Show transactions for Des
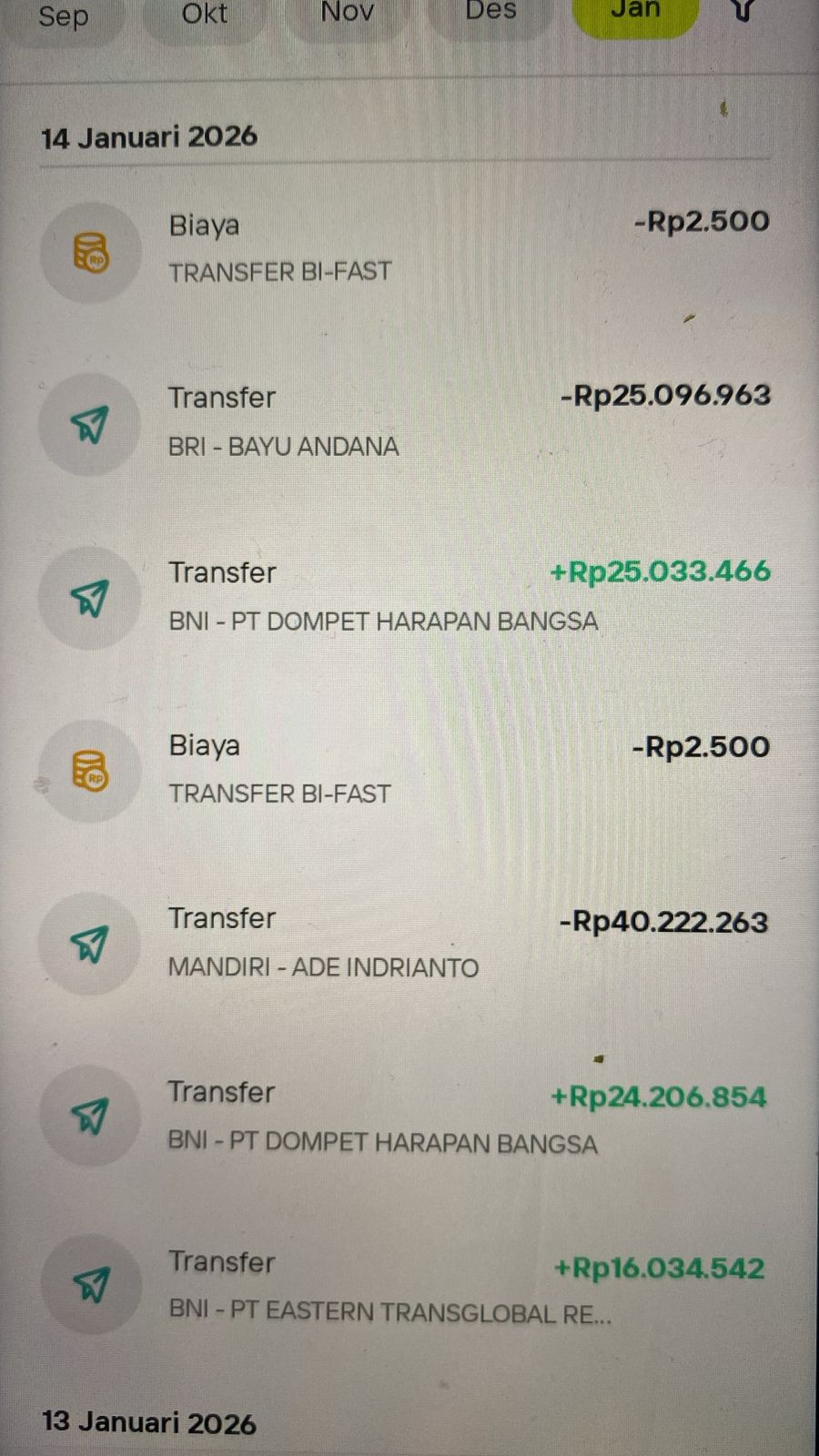819x1456 pixels. tap(490, 12)
